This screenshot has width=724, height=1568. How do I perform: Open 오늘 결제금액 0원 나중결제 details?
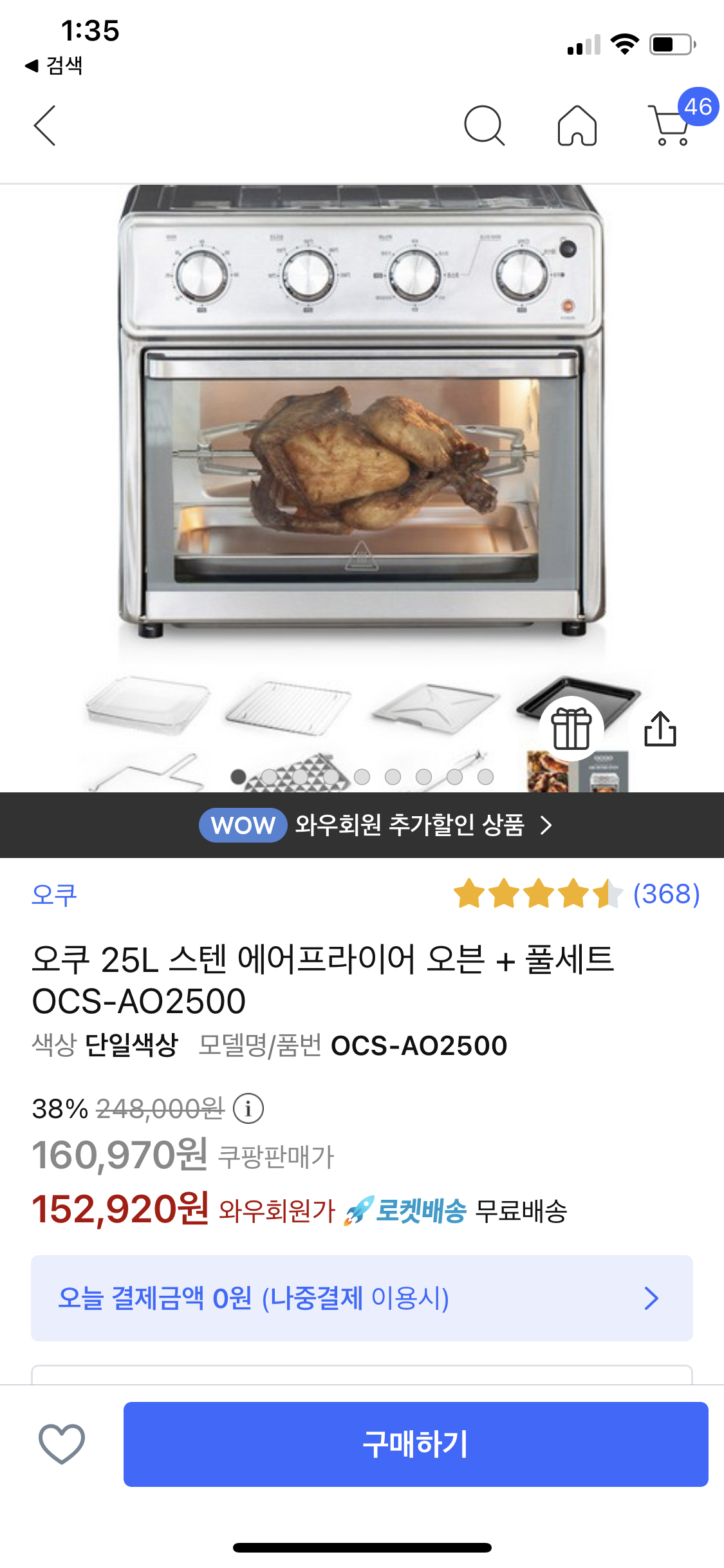pyautogui.click(x=362, y=1298)
